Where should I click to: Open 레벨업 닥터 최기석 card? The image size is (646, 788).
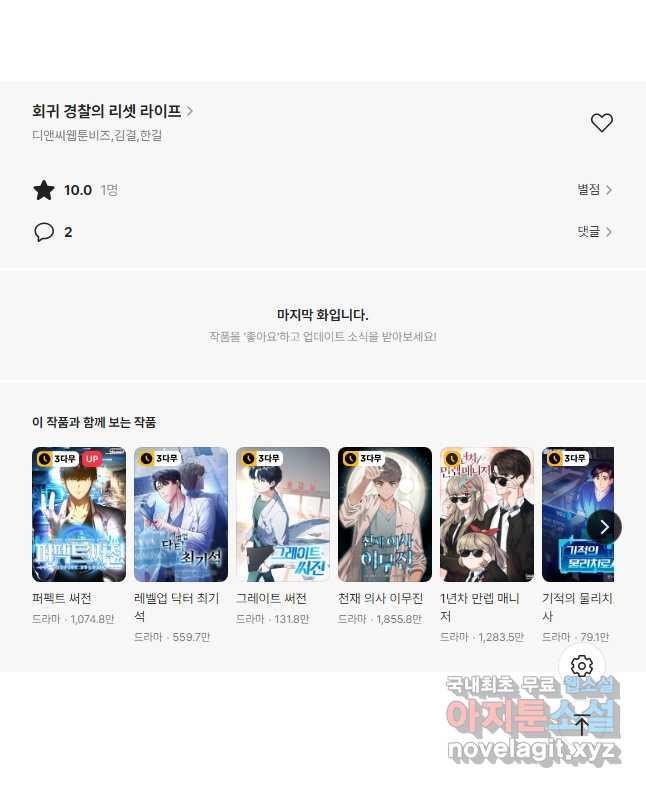point(181,515)
